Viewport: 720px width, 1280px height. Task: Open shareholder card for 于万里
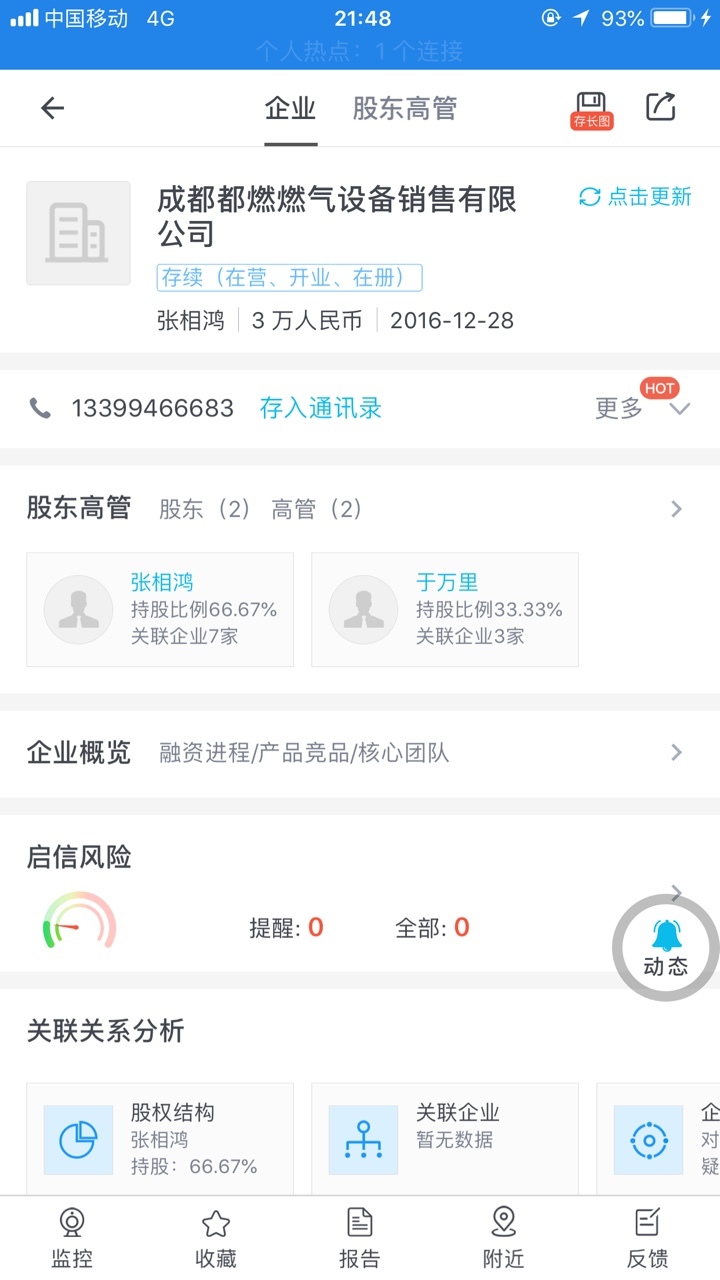point(445,609)
